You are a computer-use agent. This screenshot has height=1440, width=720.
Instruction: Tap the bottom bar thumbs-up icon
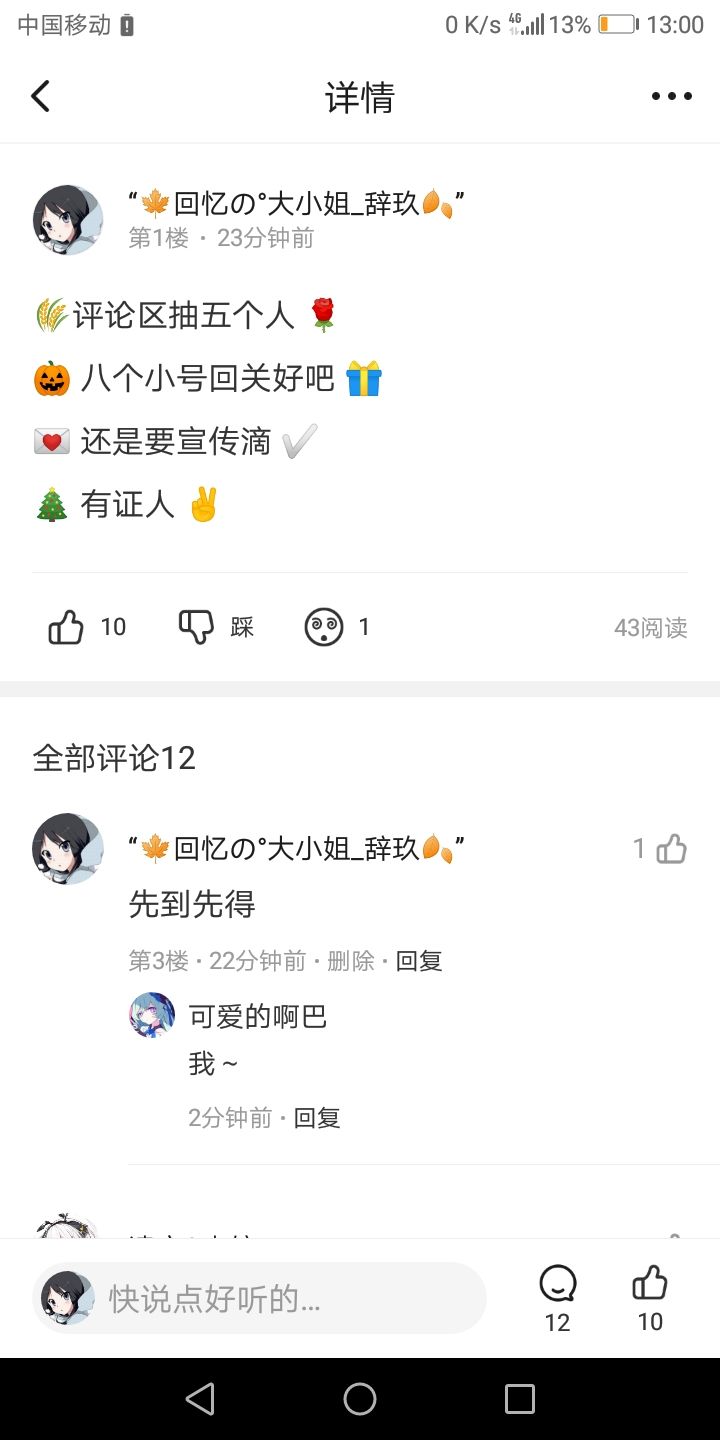click(650, 1283)
